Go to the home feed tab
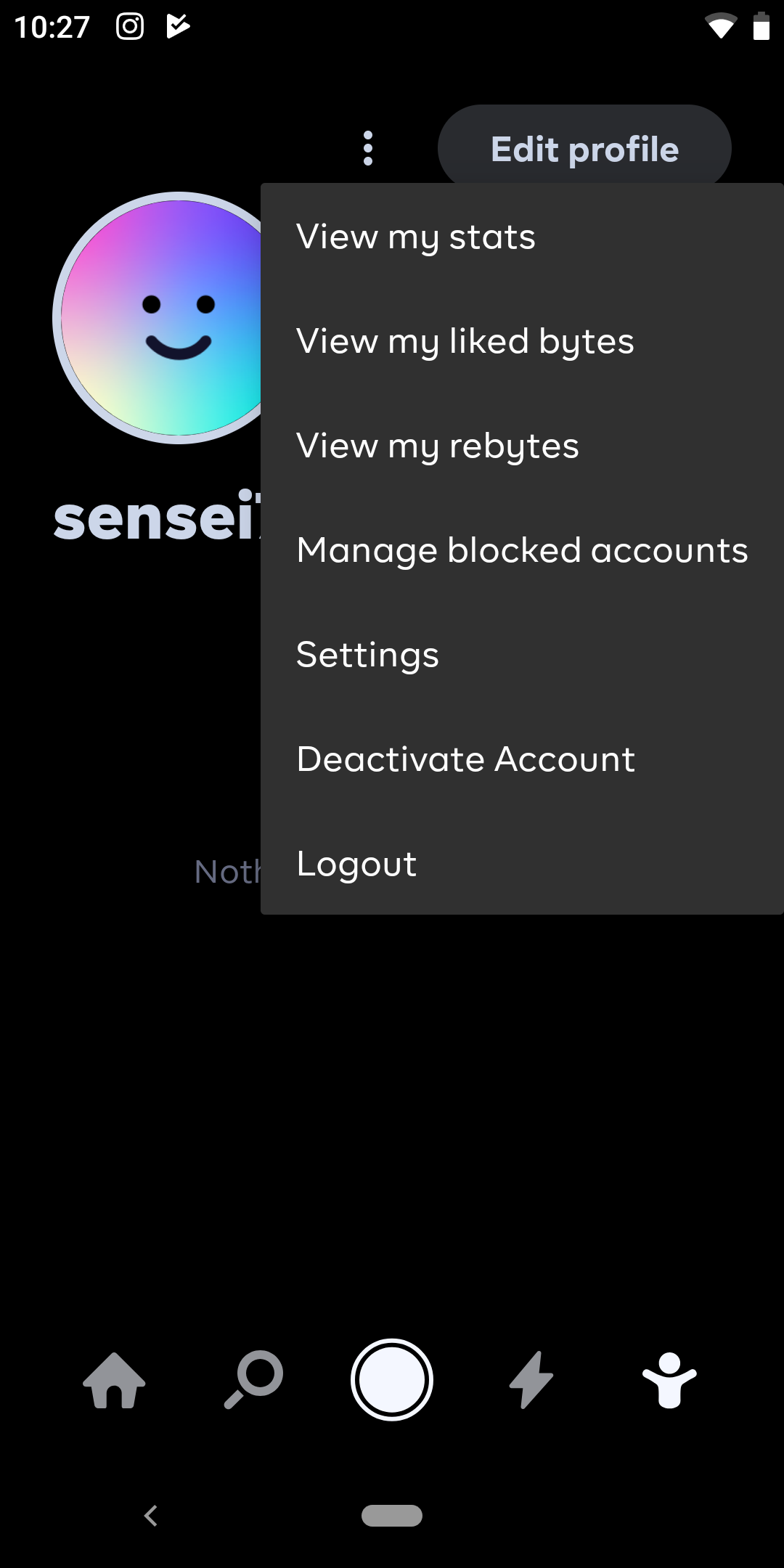Image resolution: width=784 pixels, height=1568 pixels. click(114, 1380)
